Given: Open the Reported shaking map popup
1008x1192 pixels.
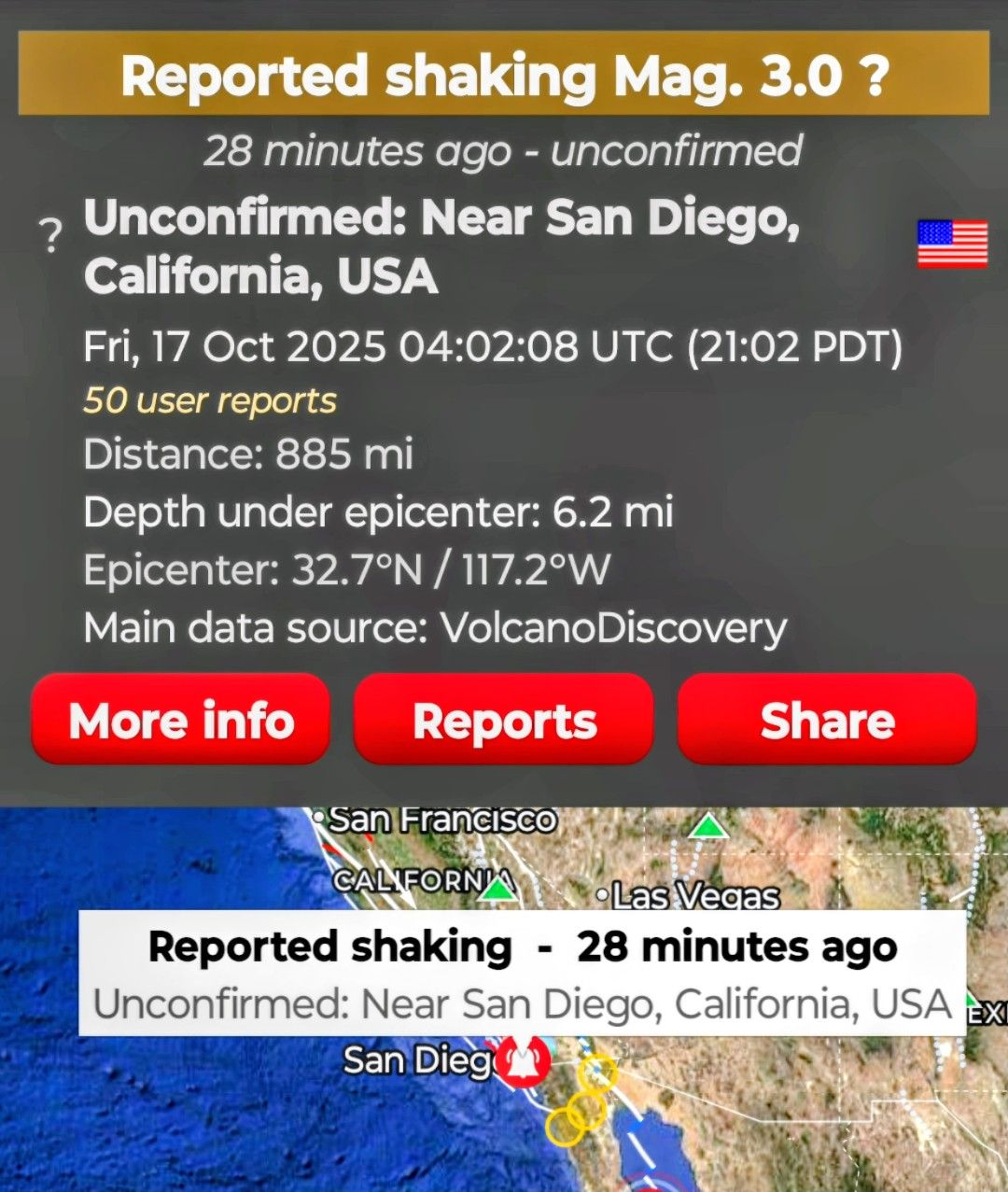Looking at the screenshot, I should pos(522,973).
